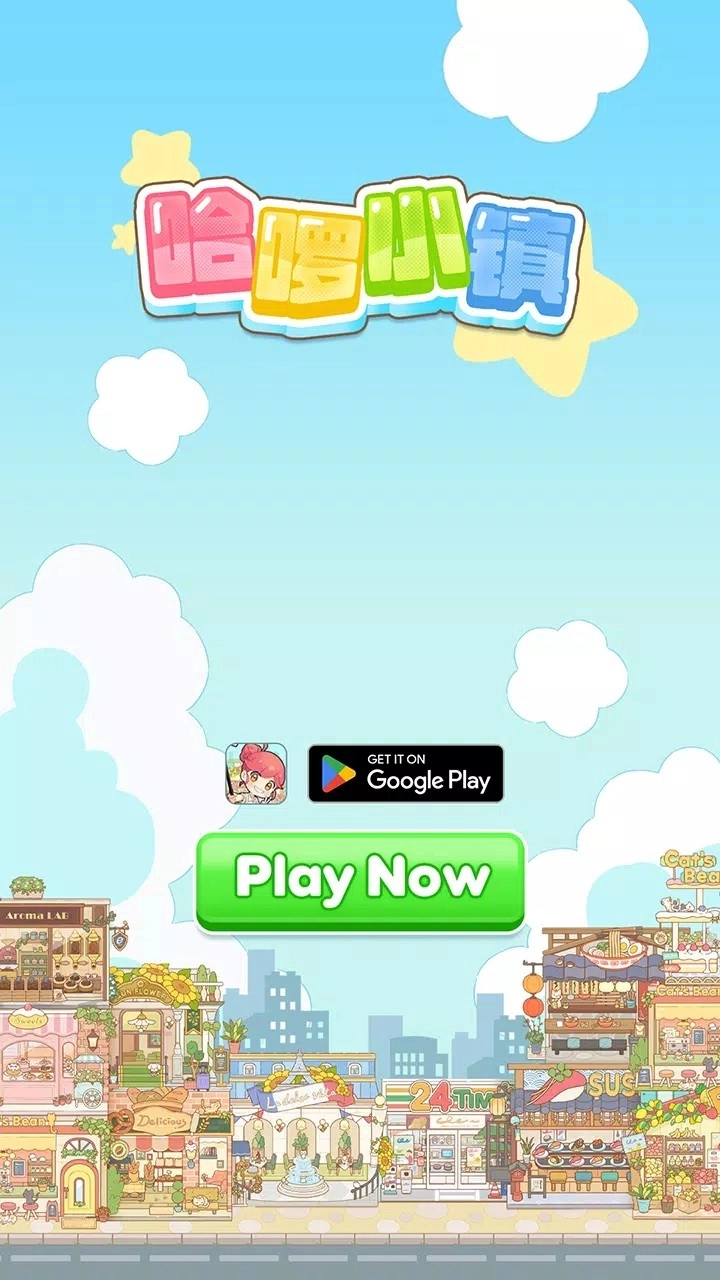Tap the green Play Now button
720x1280 pixels.
[x=360, y=880]
